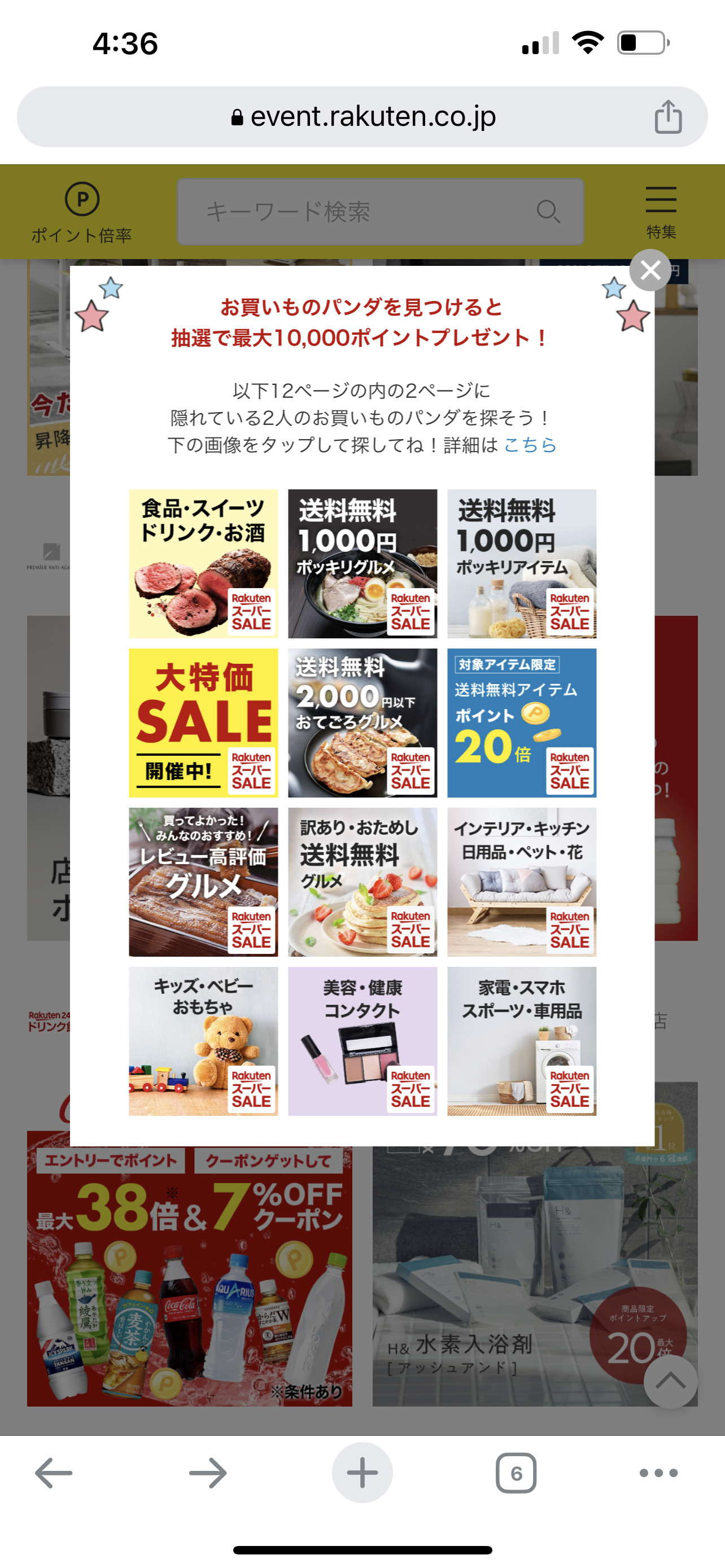Open インテリア・キッチン・日用品 tile
The height and width of the screenshot is (1568, 725).
click(x=522, y=882)
